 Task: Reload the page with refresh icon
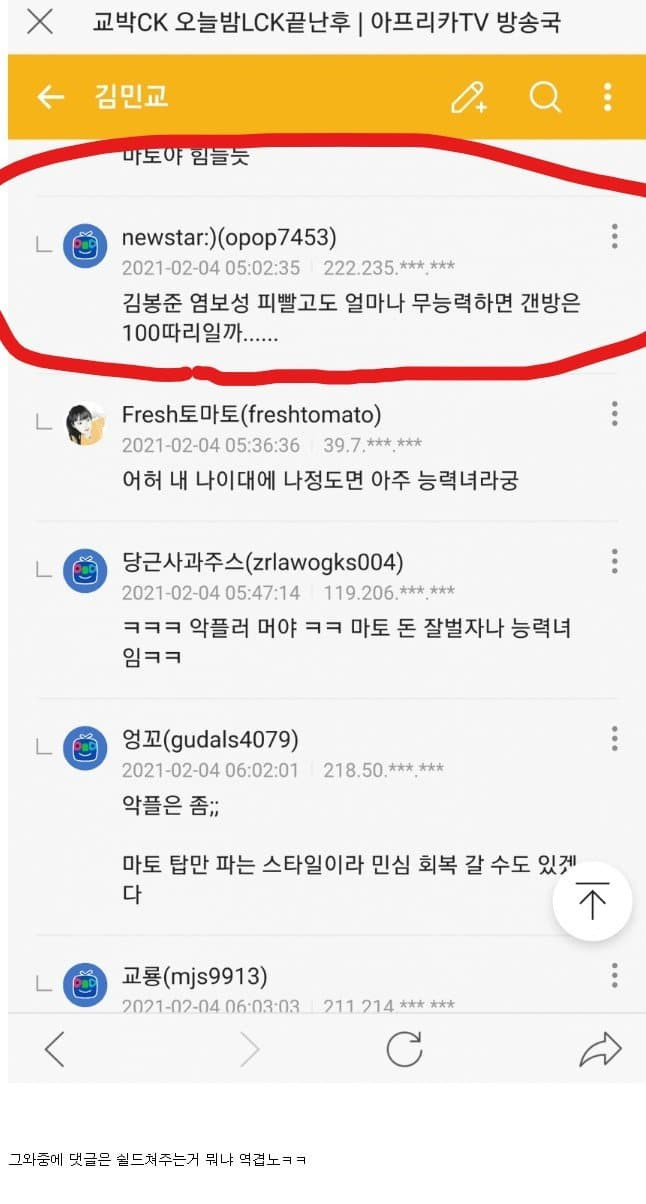tap(404, 1049)
